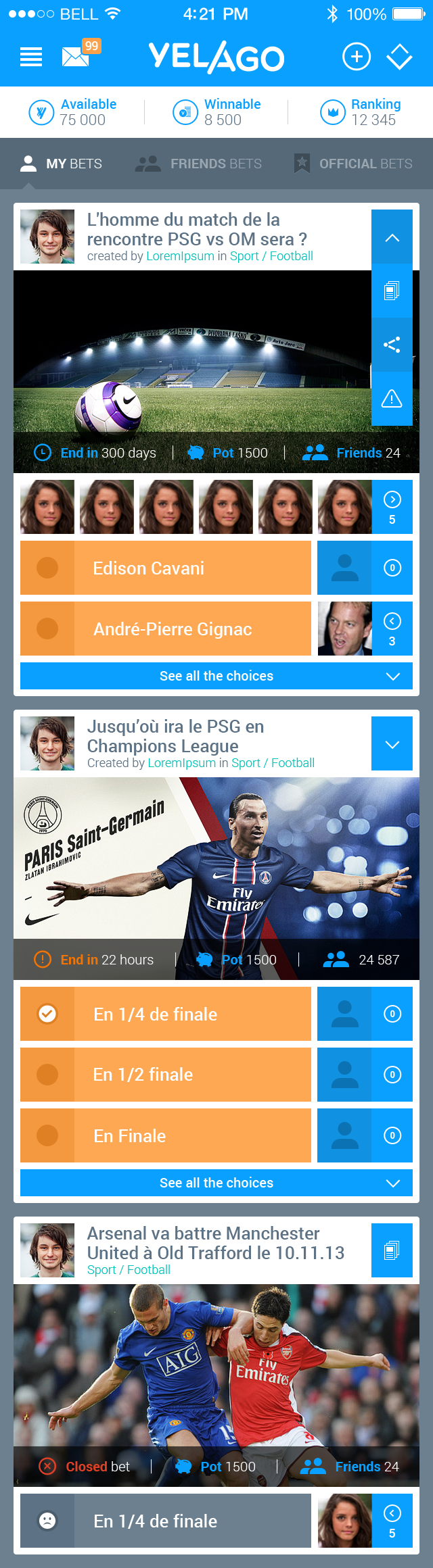Select En 1/2 finale option
This screenshot has height=1568, width=433.
(x=166, y=1075)
